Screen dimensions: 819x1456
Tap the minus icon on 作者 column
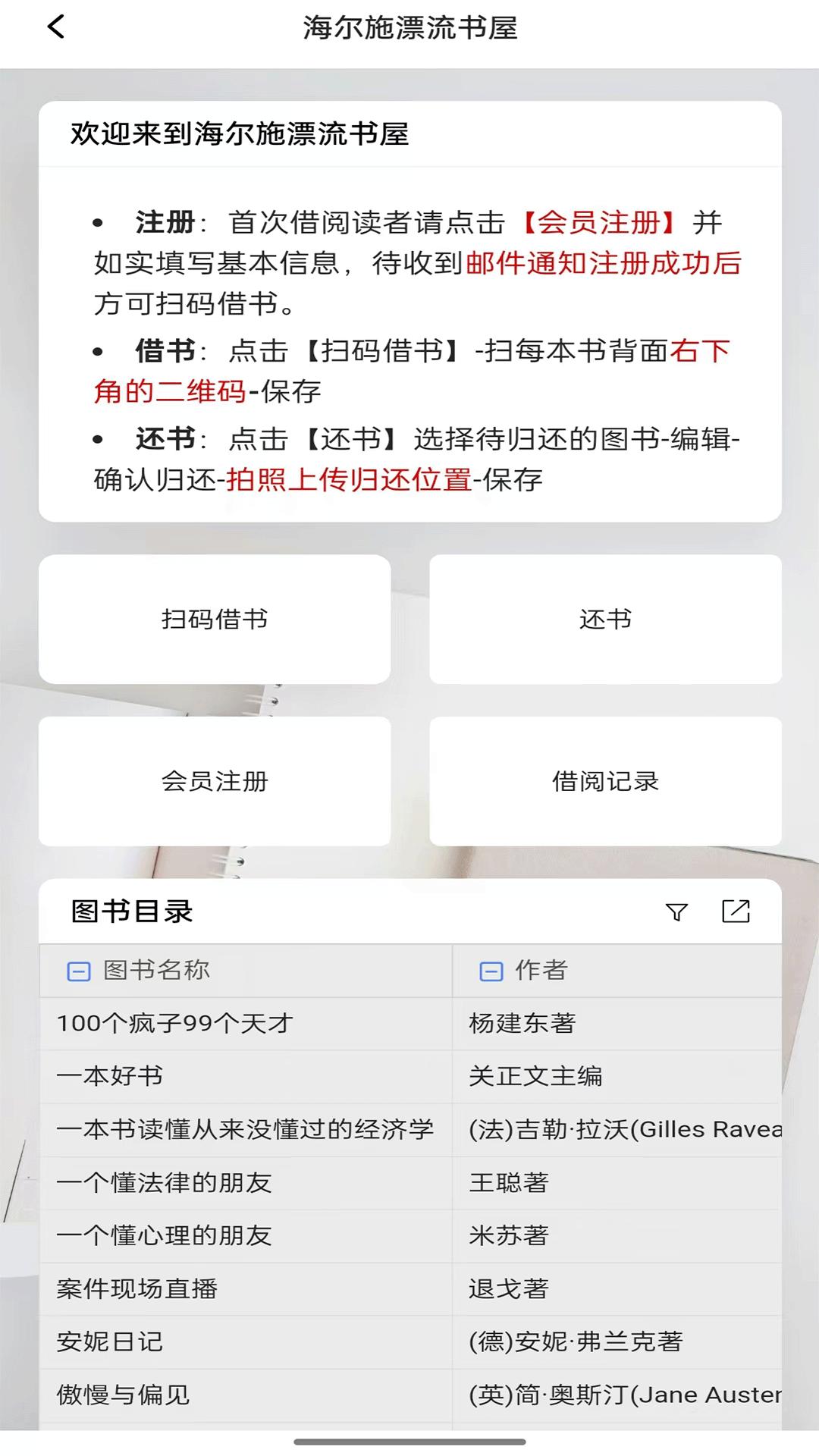[490, 970]
